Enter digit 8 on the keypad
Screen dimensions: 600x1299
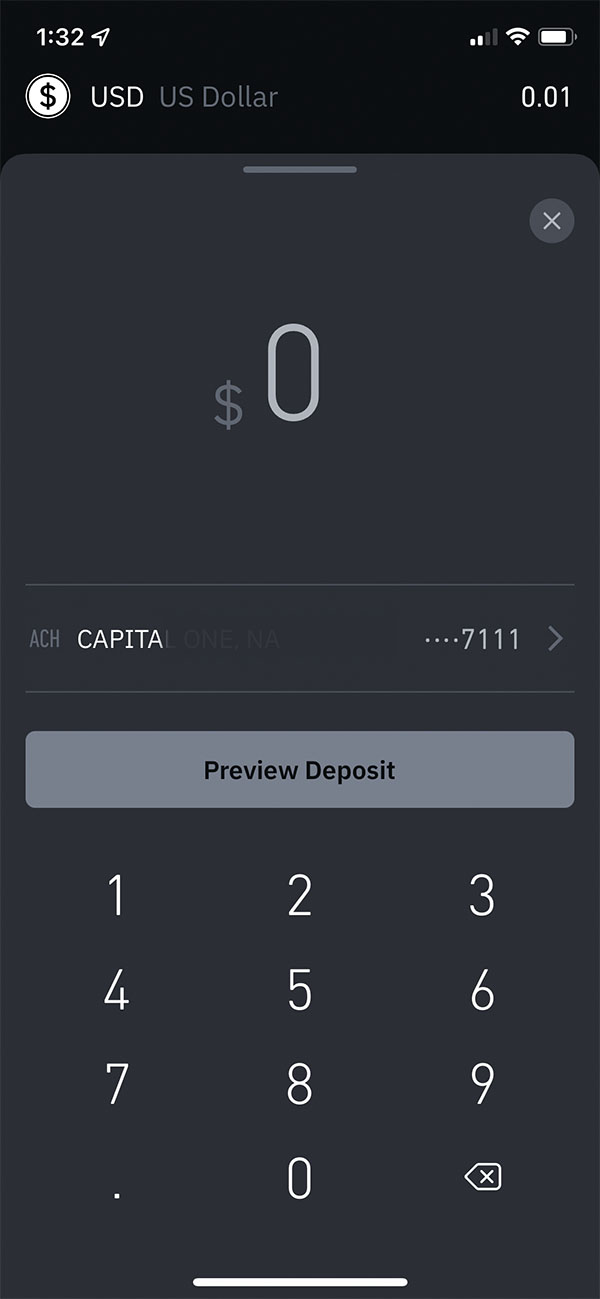coord(300,1083)
